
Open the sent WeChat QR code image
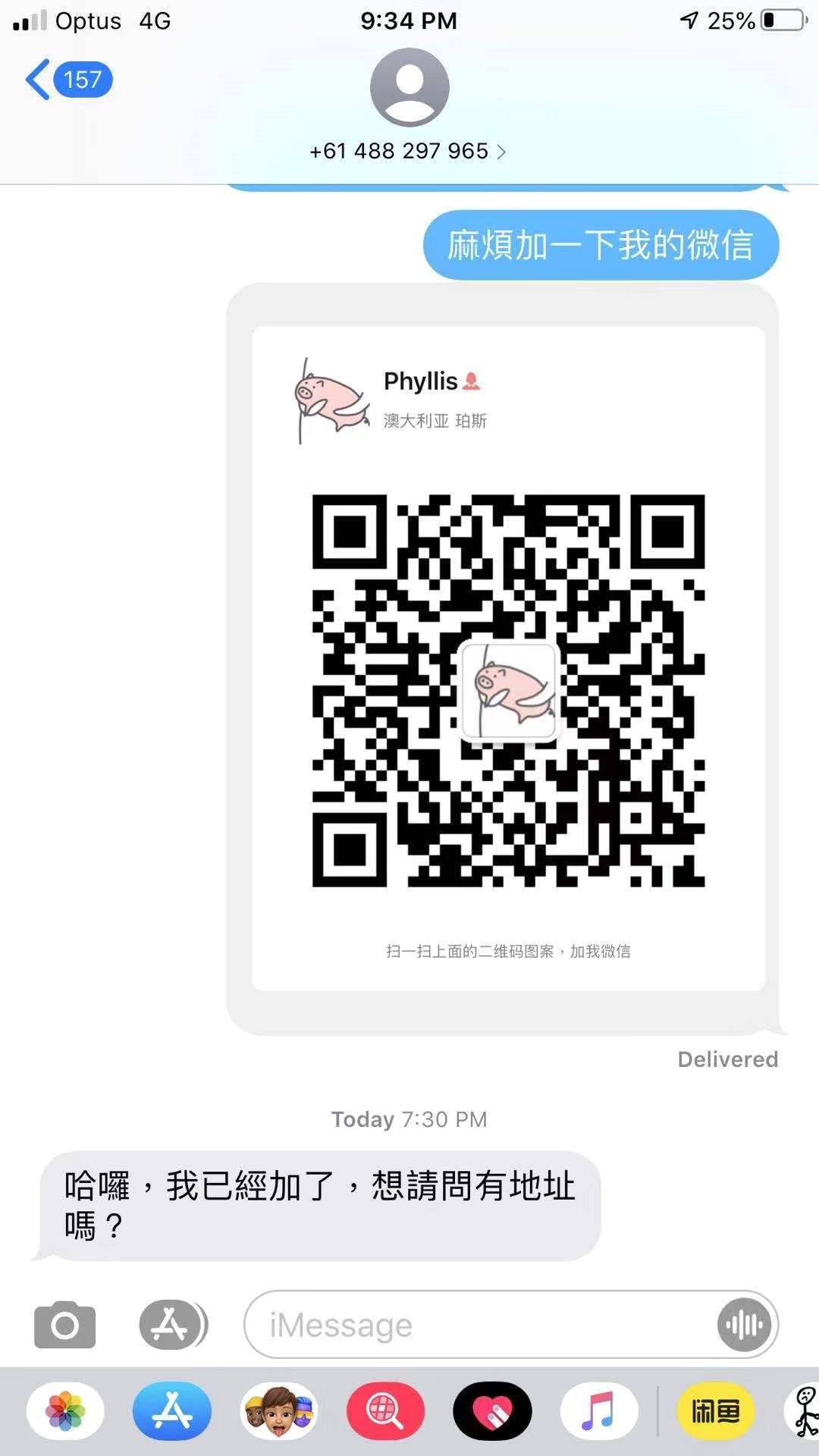pos(508,658)
